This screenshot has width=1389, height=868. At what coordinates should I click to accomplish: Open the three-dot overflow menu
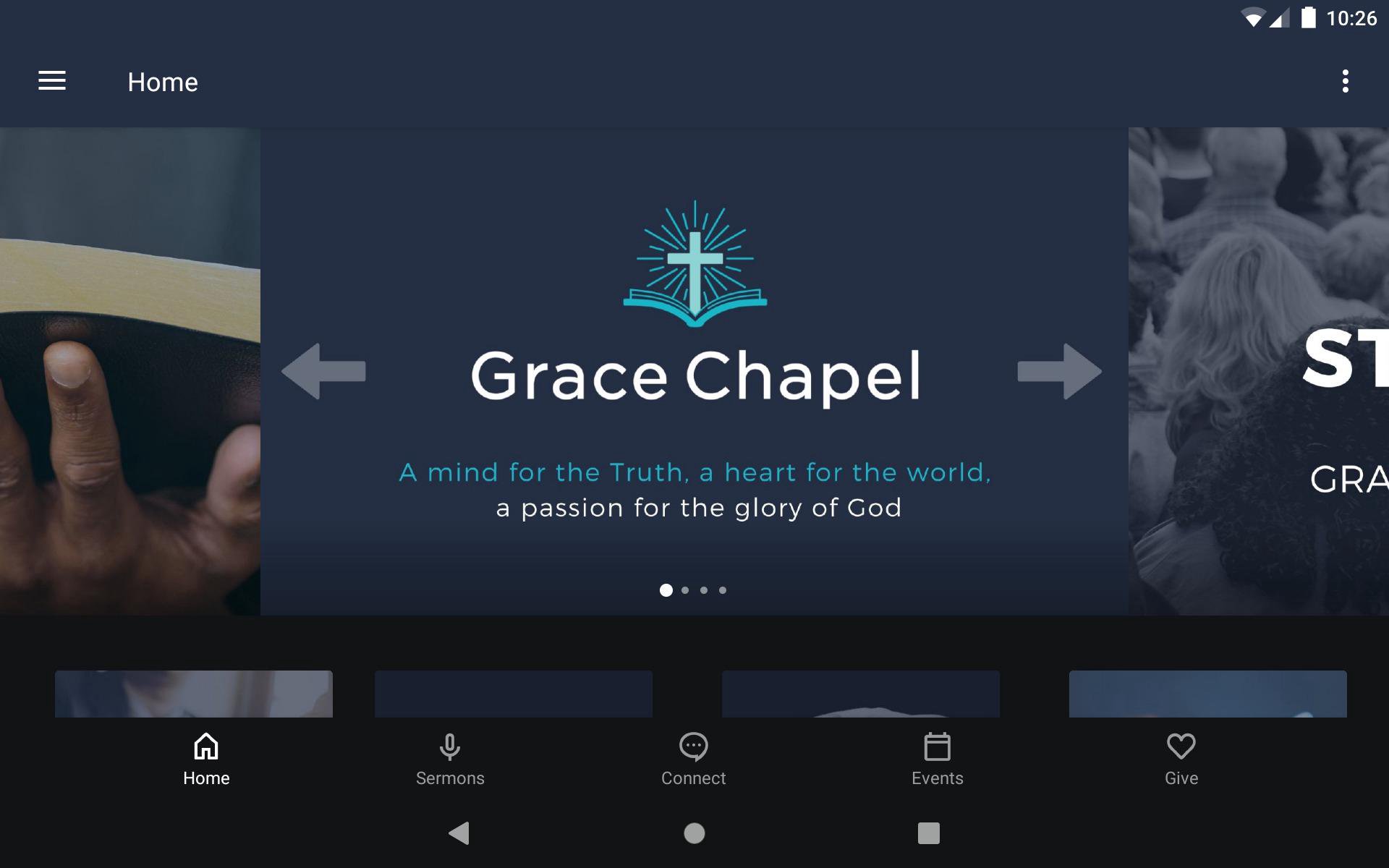click(1345, 81)
